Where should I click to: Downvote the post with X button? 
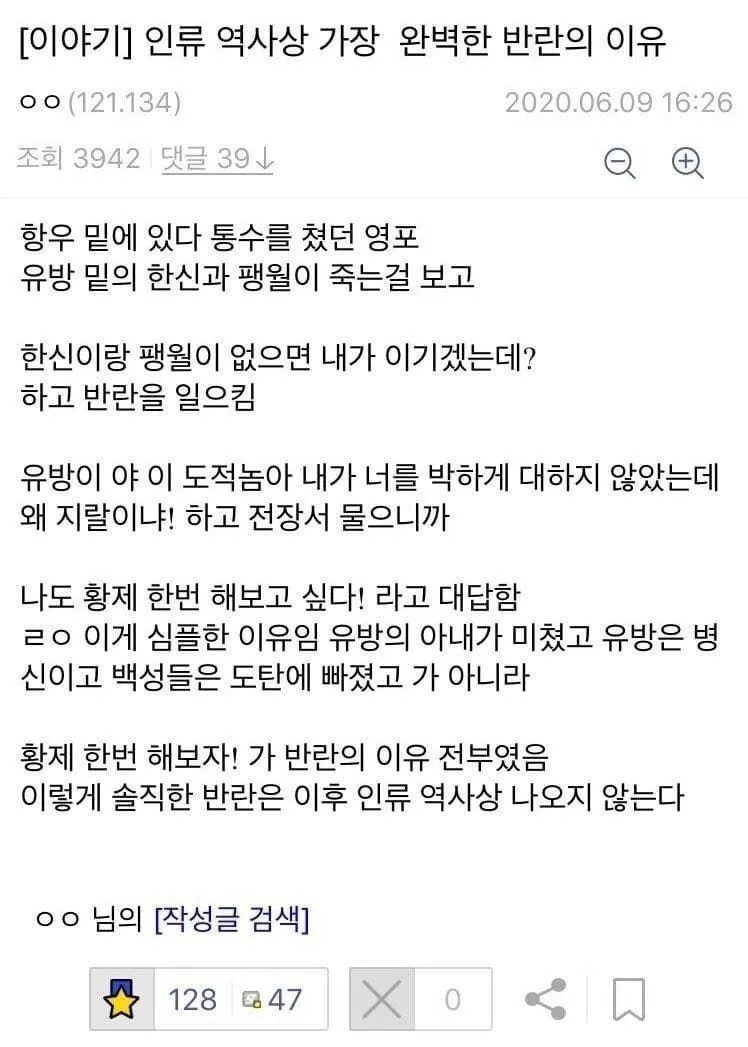click(x=382, y=999)
